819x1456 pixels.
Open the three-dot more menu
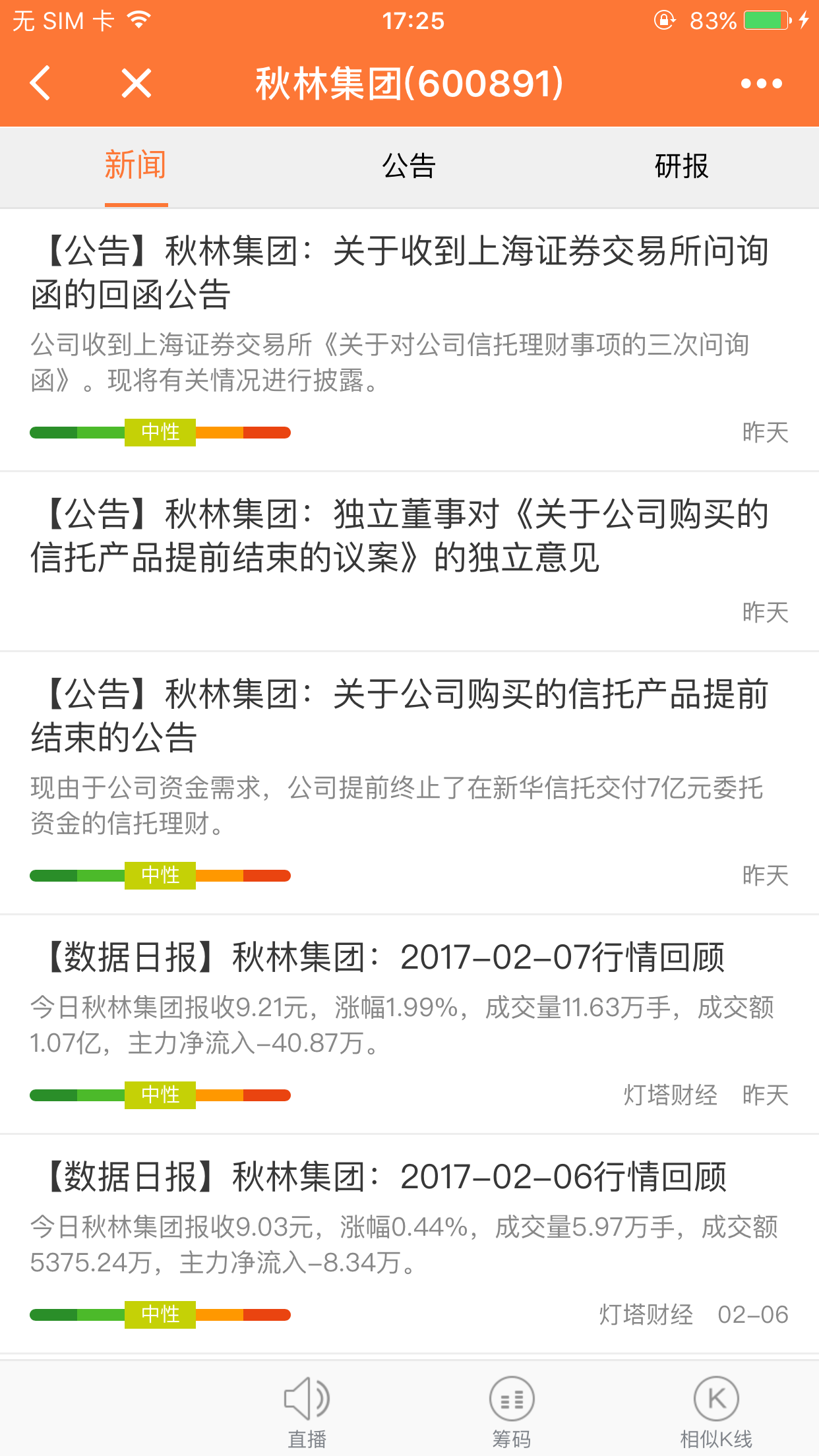click(x=761, y=83)
